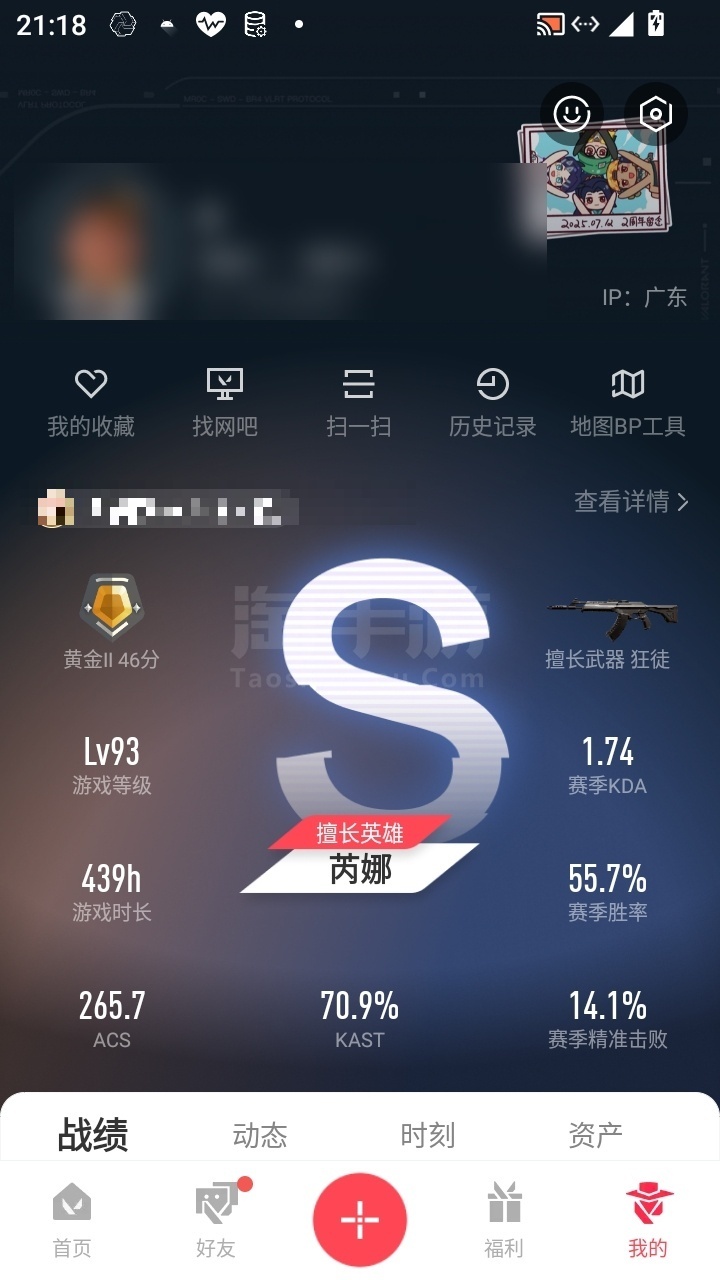The width and height of the screenshot is (720, 1280).
Task: View details via 查看详情
Action: pos(631,501)
